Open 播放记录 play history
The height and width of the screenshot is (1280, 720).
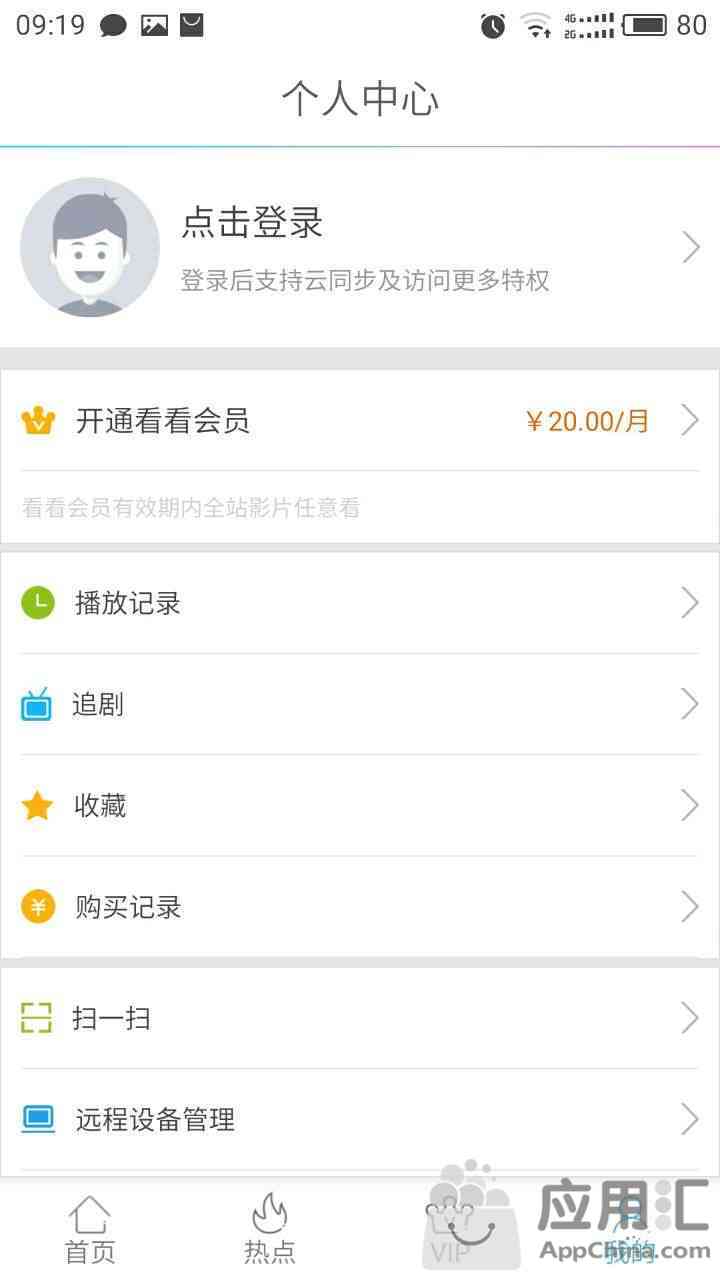tap(360, 603)
